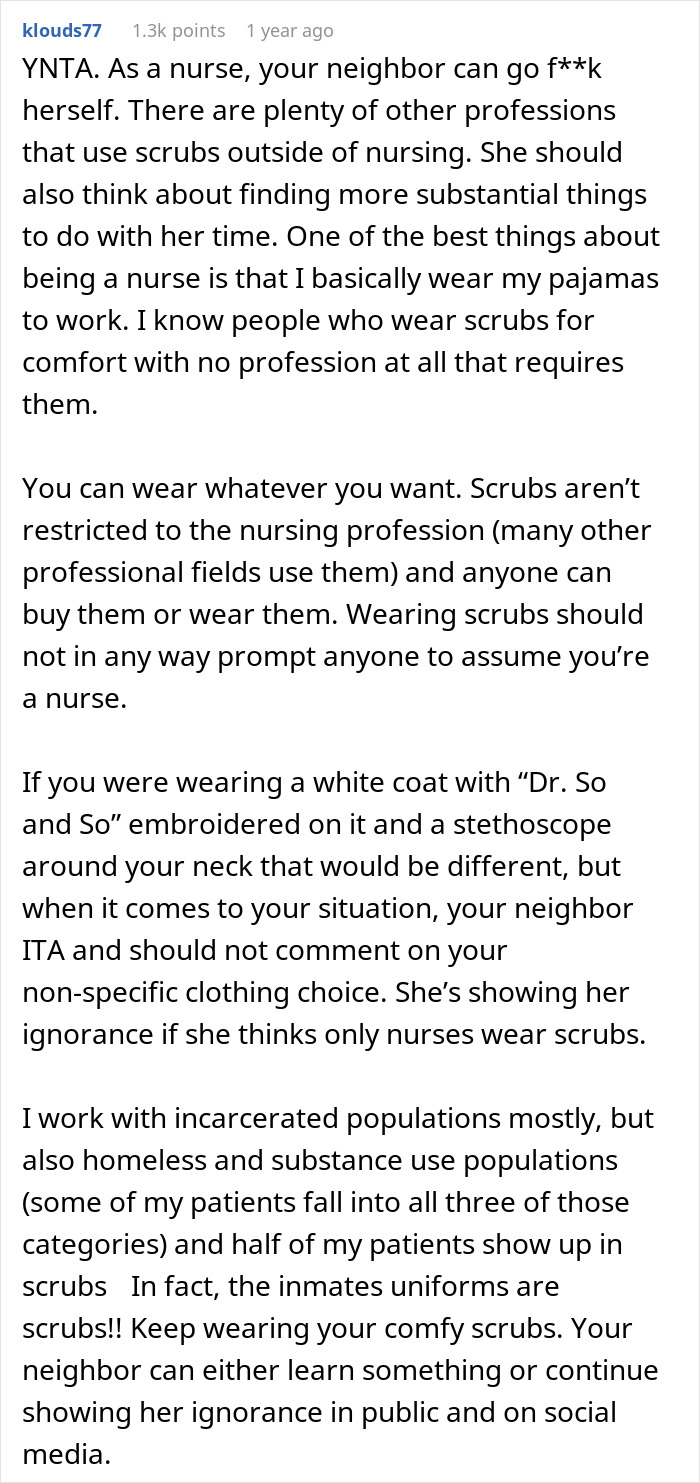This screenshot has width=700, height=1483.
Task: Open the klouds77 user profile
Action: click(62, 31)
